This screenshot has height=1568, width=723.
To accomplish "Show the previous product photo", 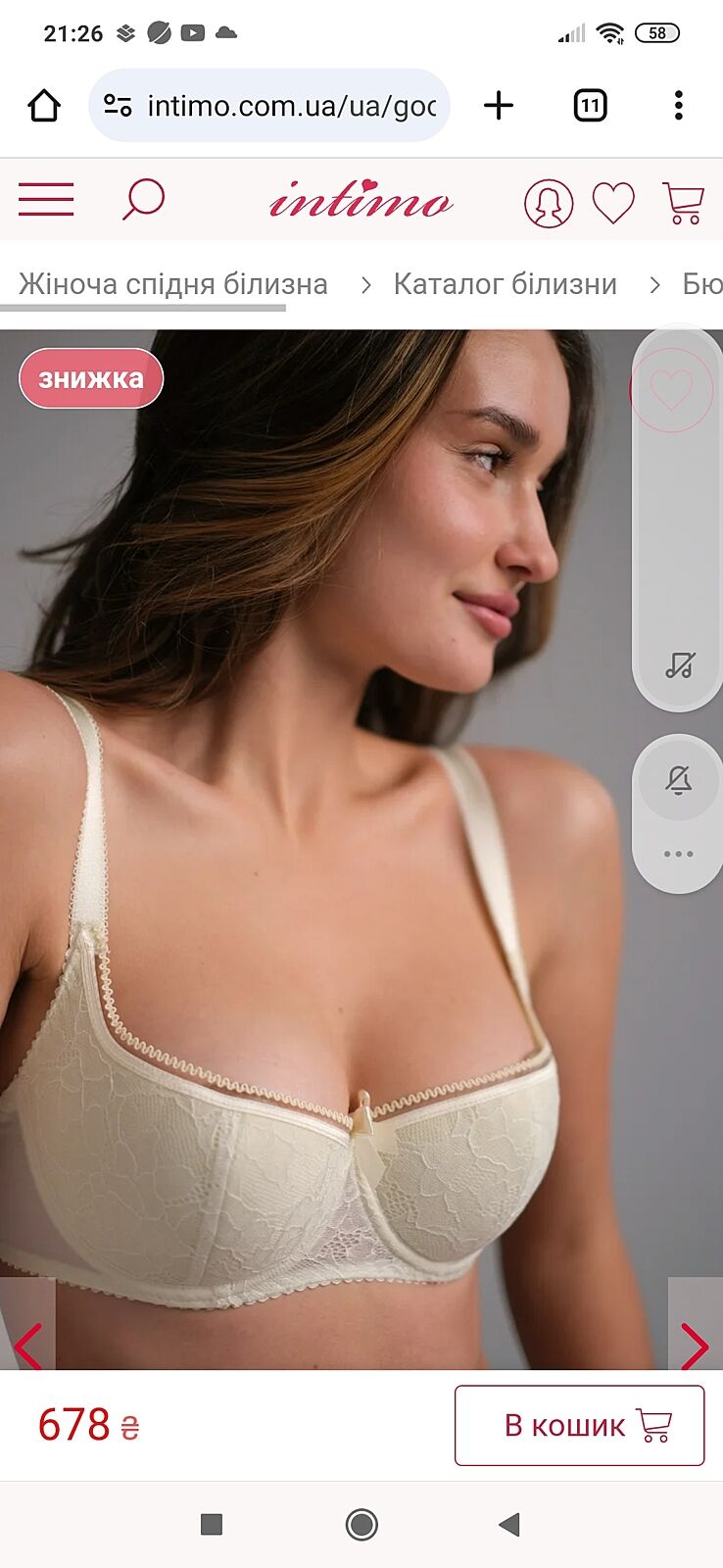I will (x=27, y=1345).
